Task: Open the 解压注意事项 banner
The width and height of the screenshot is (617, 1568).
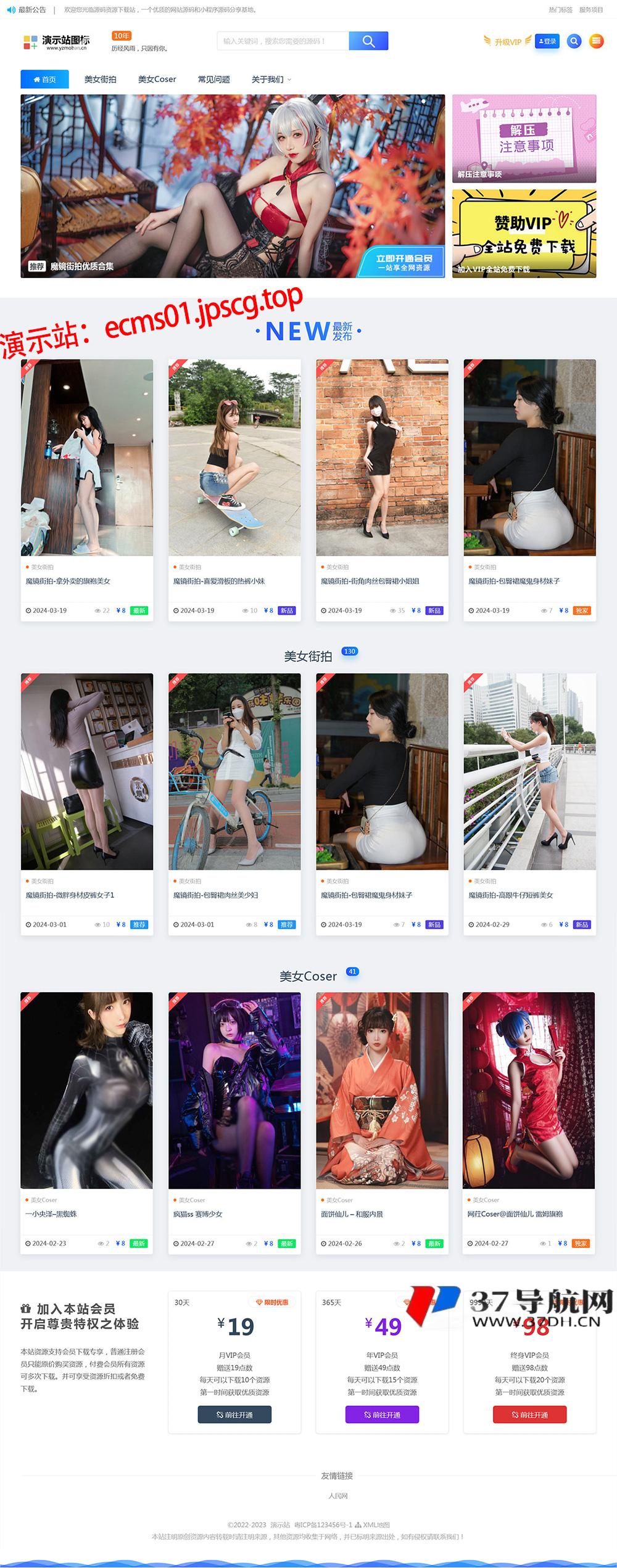Action: click(x=524, y=139)
